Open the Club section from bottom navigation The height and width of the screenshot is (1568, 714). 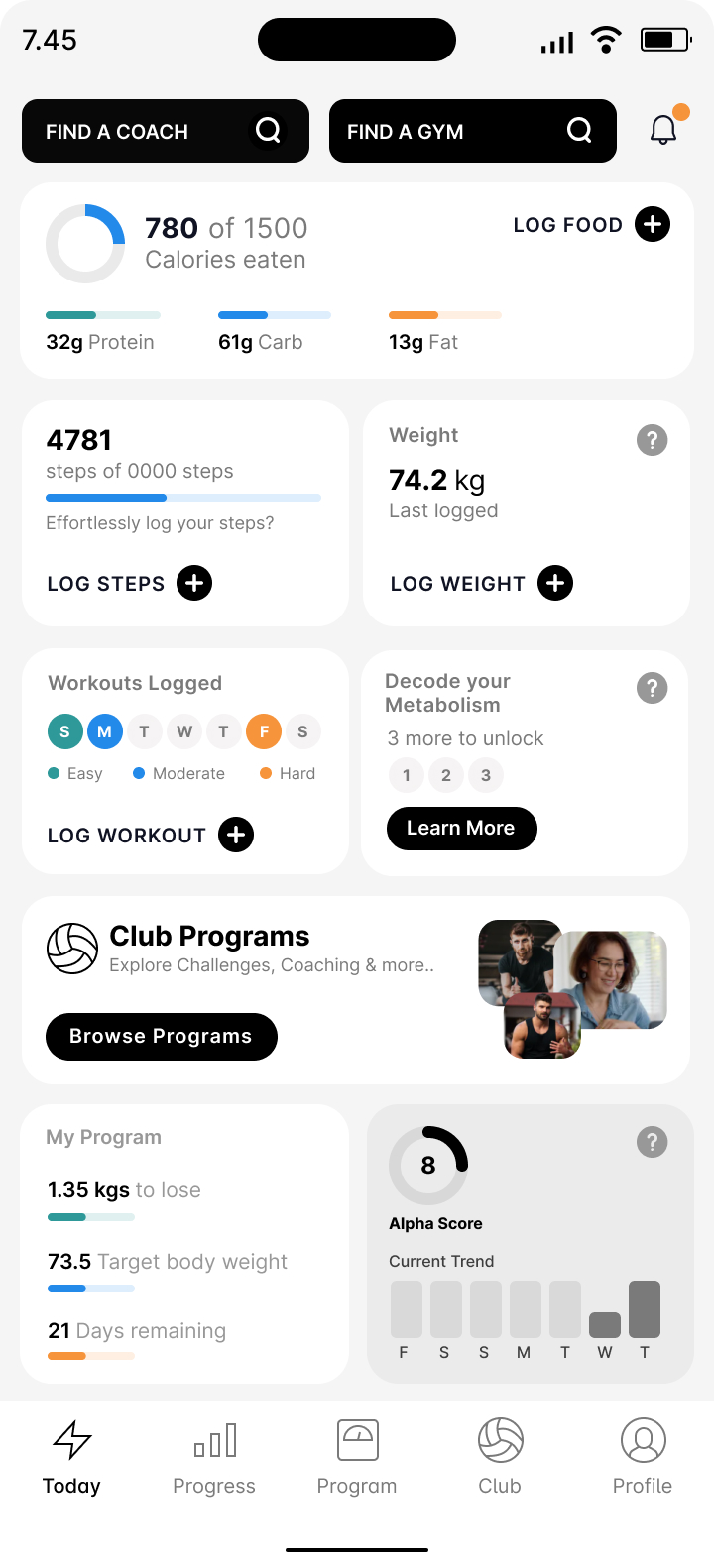[500, 1457]
